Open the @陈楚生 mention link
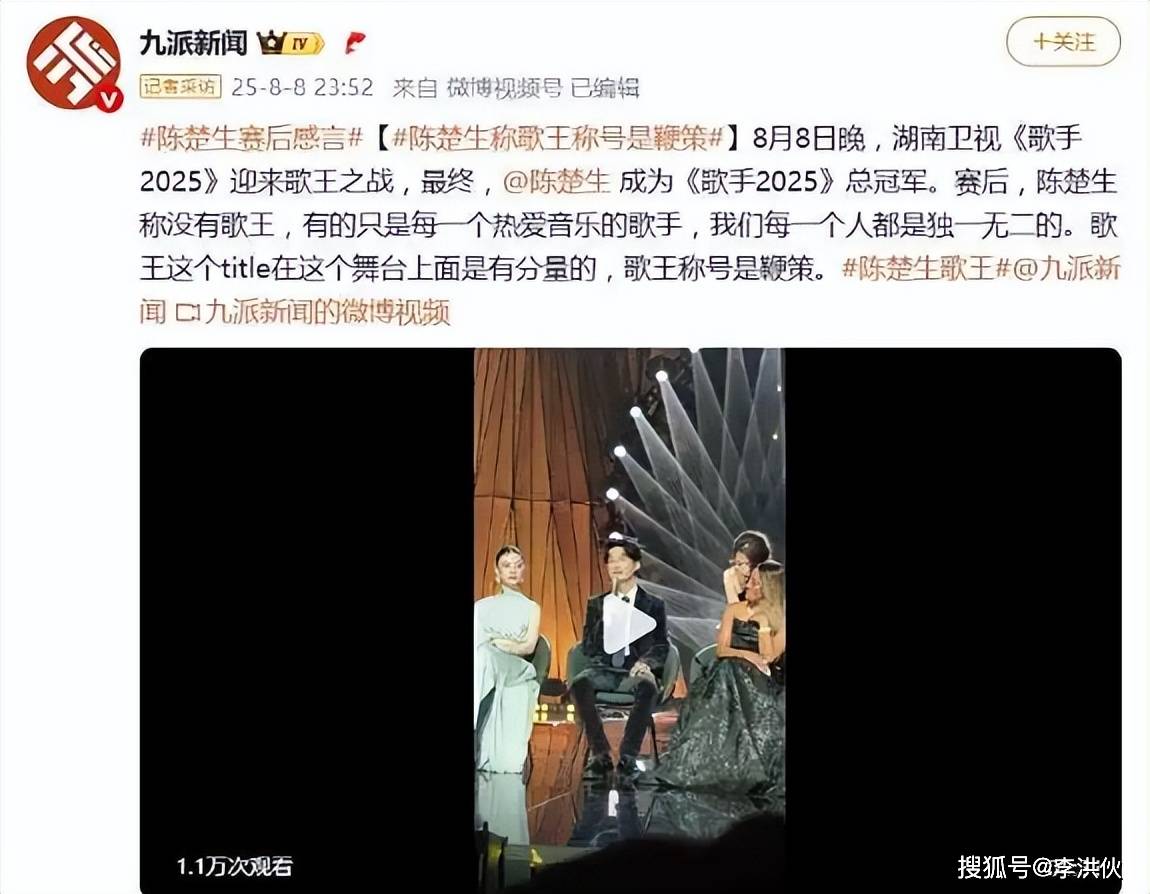Viewport: 1150px width, 894px height. pos(555,181)
